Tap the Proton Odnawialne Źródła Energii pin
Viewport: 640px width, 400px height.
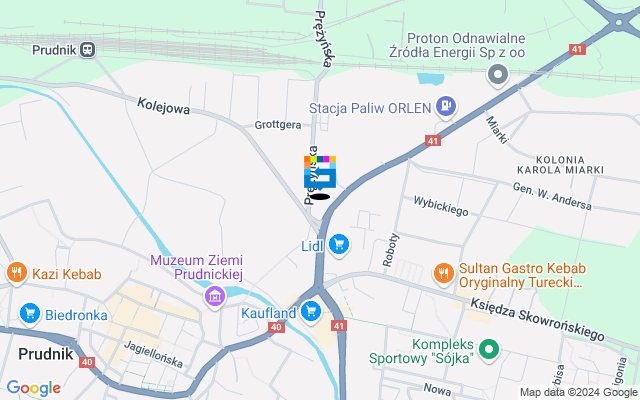point(498,75)
